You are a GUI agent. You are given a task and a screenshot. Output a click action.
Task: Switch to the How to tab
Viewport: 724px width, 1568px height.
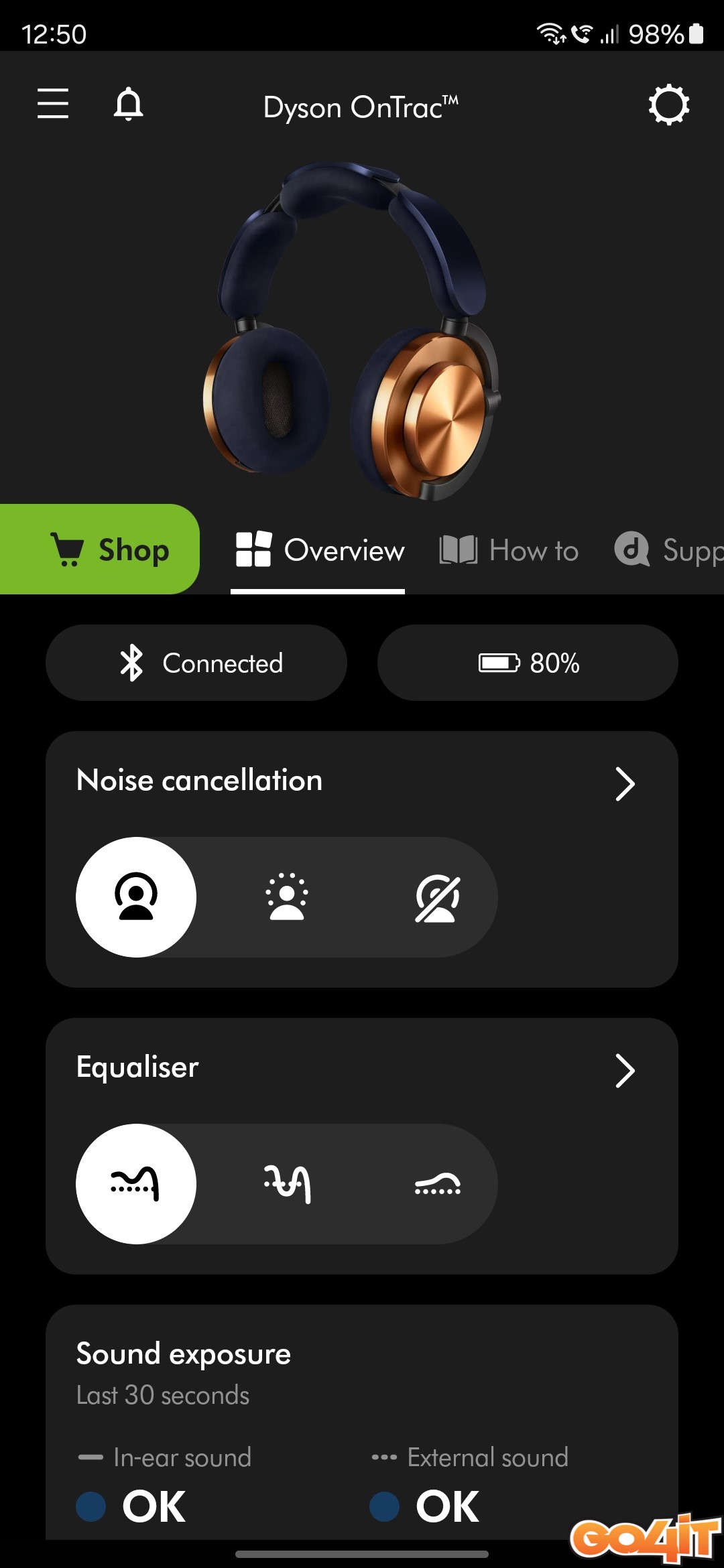pos(509,550)
